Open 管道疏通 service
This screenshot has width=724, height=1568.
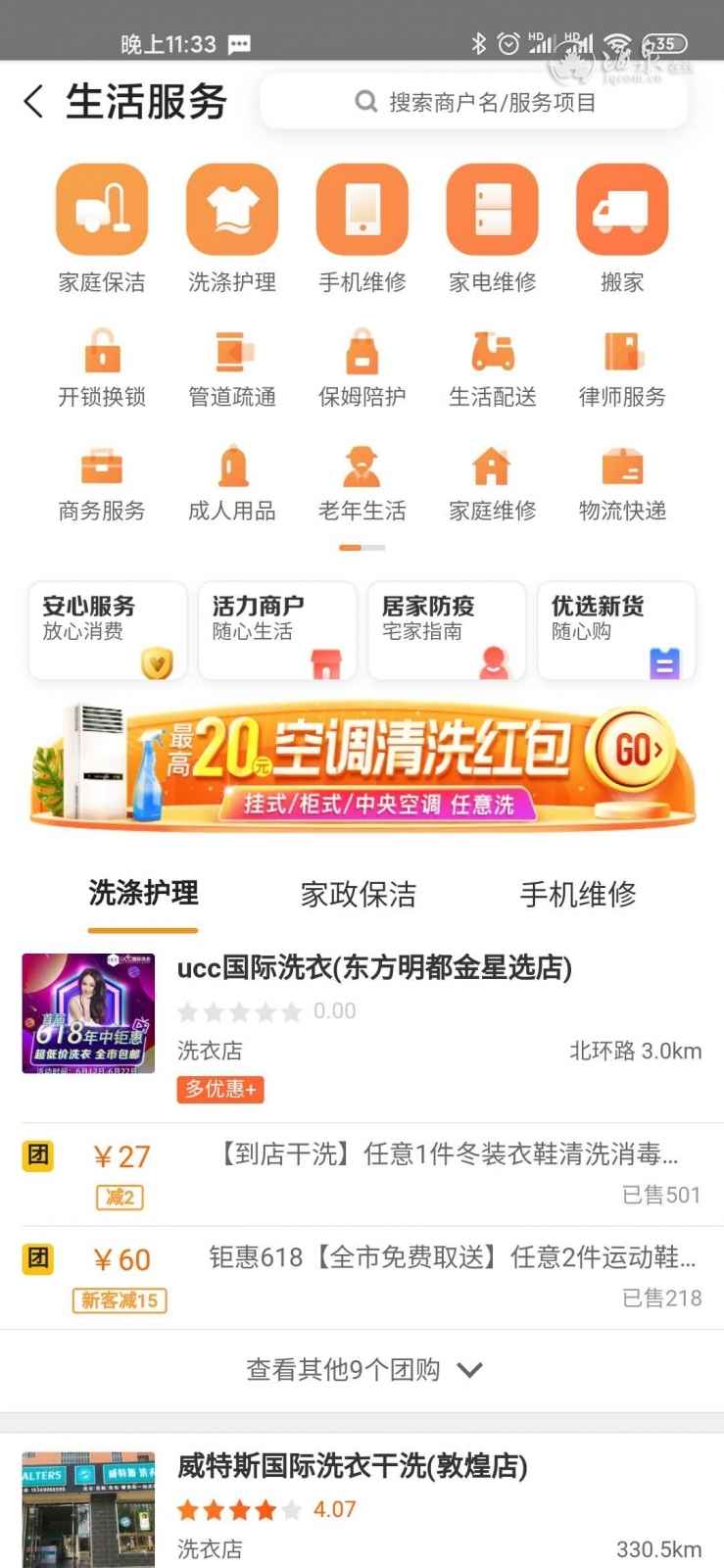[x=232, y=368]
